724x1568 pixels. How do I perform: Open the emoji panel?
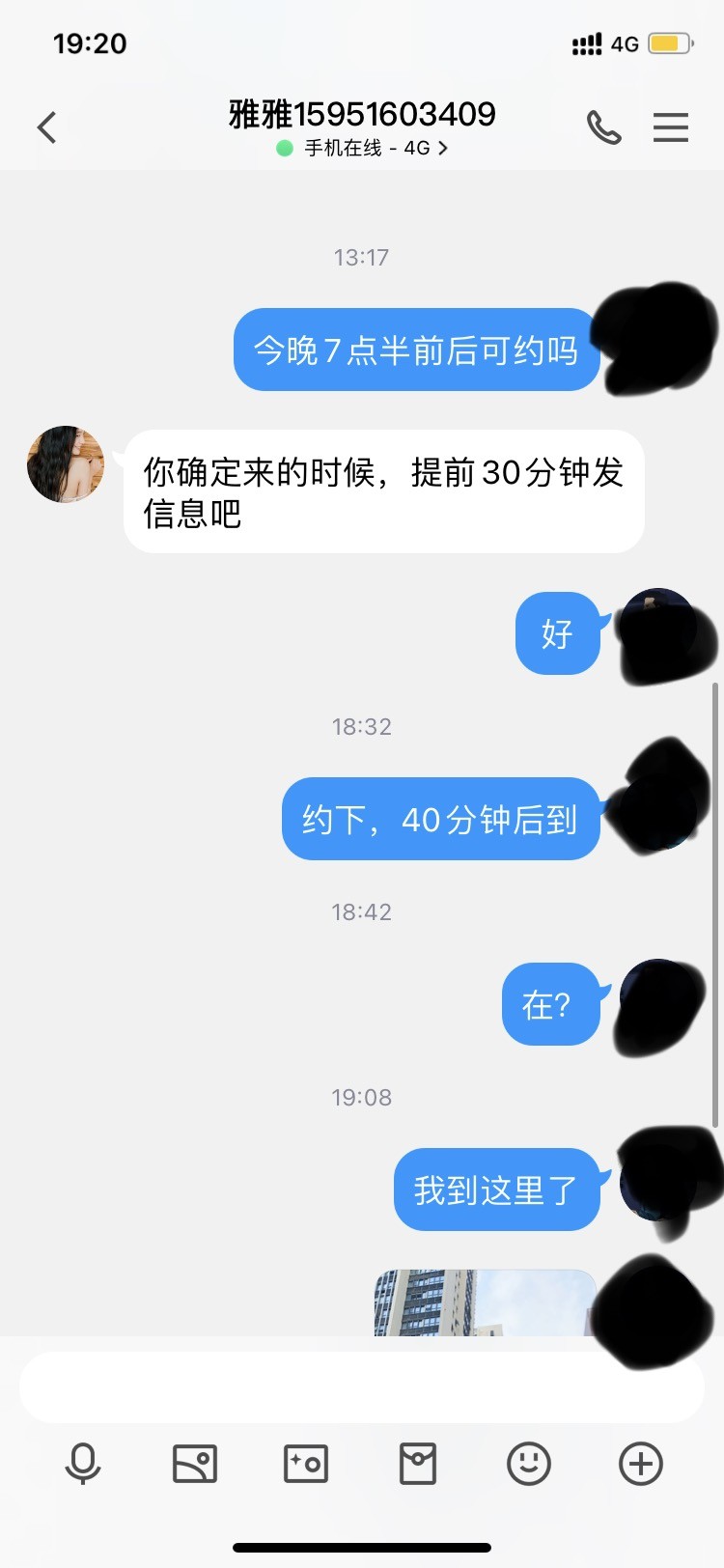point(529,1464)
